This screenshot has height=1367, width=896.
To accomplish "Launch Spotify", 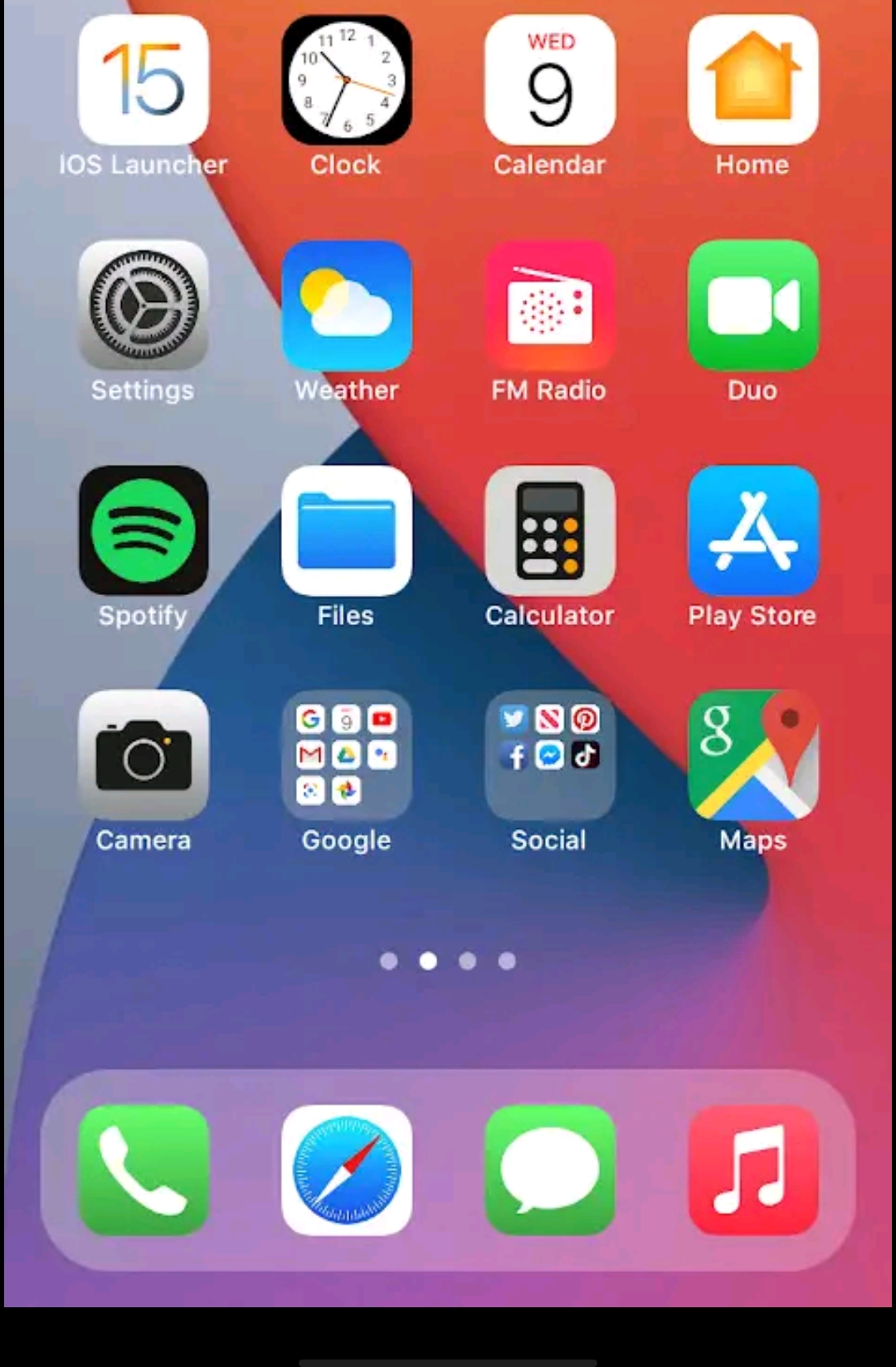I will tap(144, 530).
